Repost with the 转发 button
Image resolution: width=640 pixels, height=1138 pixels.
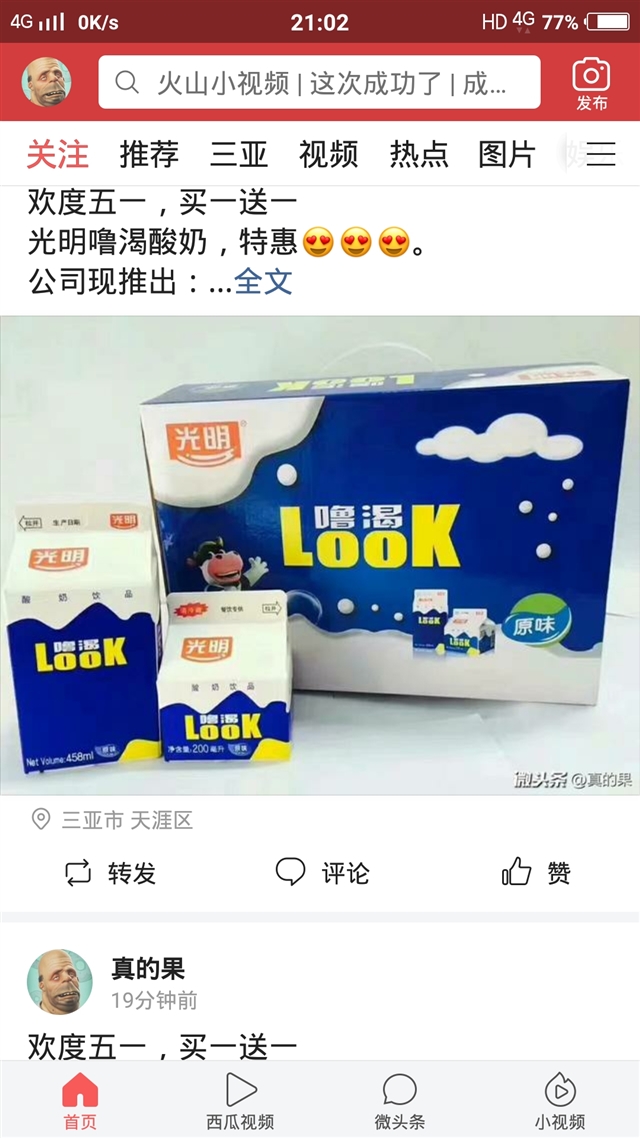pyautogui.click(x=110, y=873)
